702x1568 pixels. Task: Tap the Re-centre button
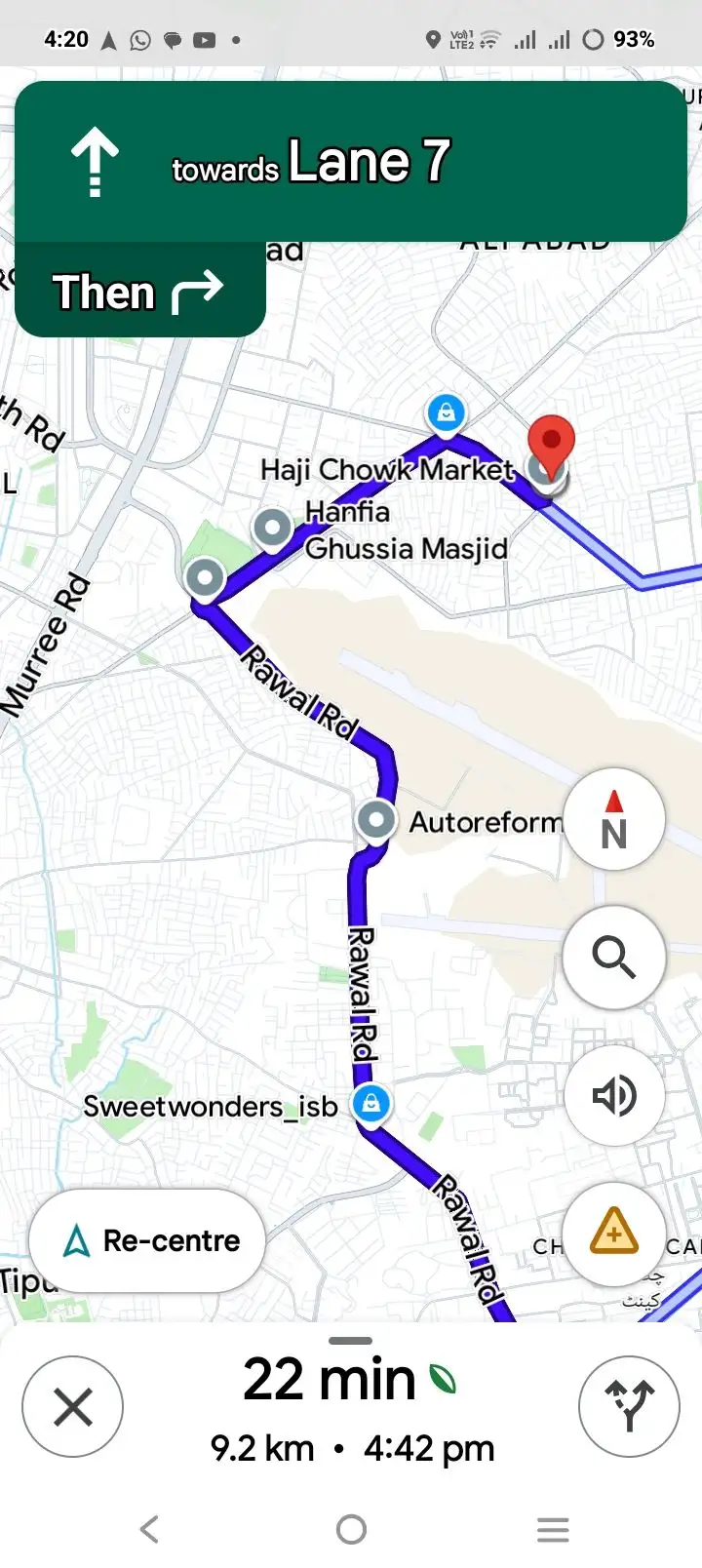tap(147, 1240)
